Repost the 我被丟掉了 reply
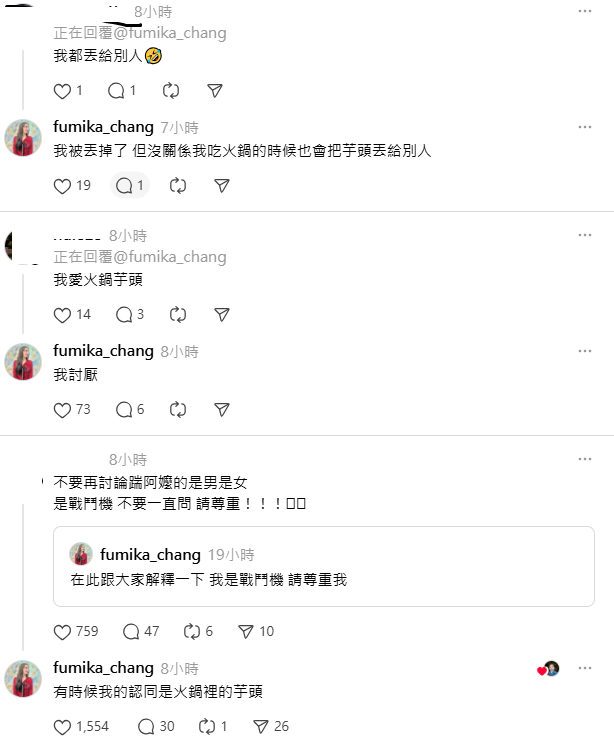Screen dimensions: 614x746 pyautogui.click(x=178, y=185)
